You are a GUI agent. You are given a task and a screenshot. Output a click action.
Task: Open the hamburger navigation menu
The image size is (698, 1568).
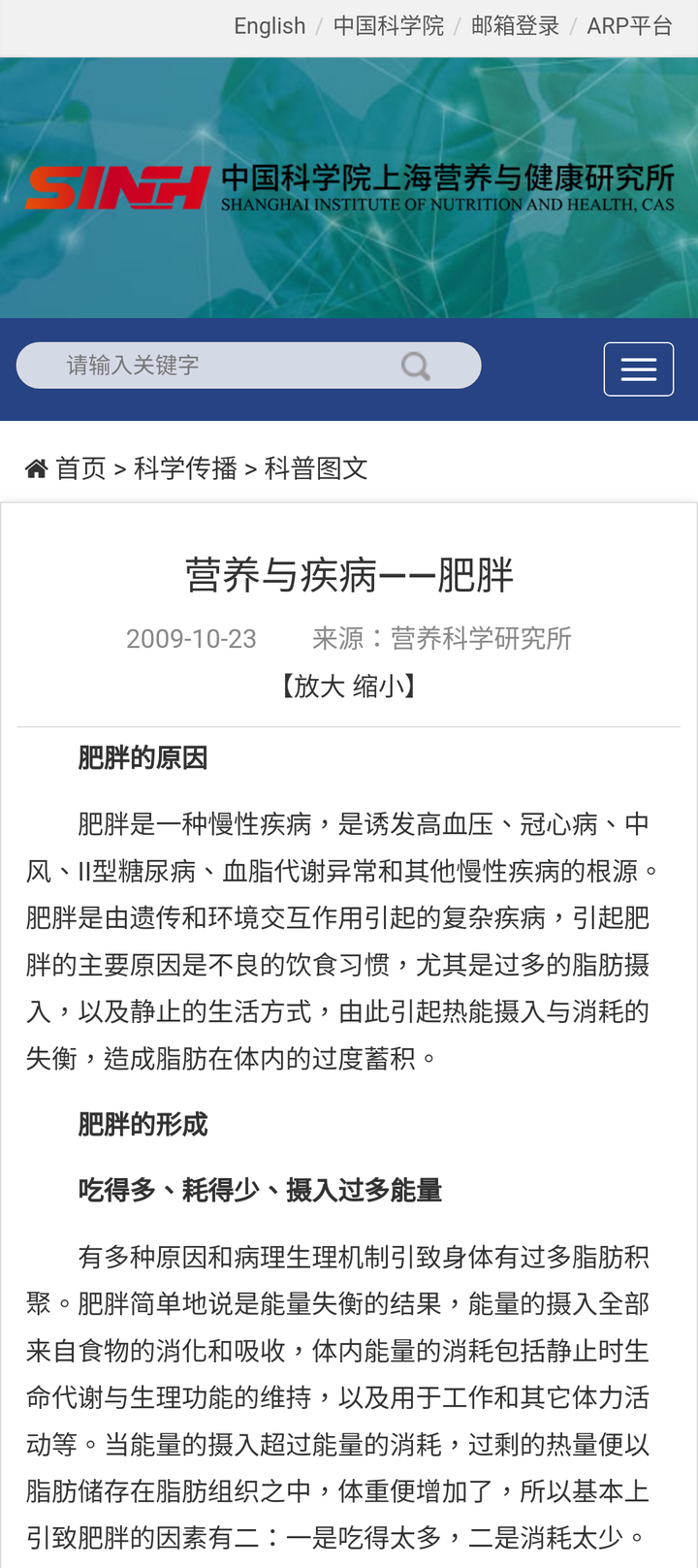(639, 369)
